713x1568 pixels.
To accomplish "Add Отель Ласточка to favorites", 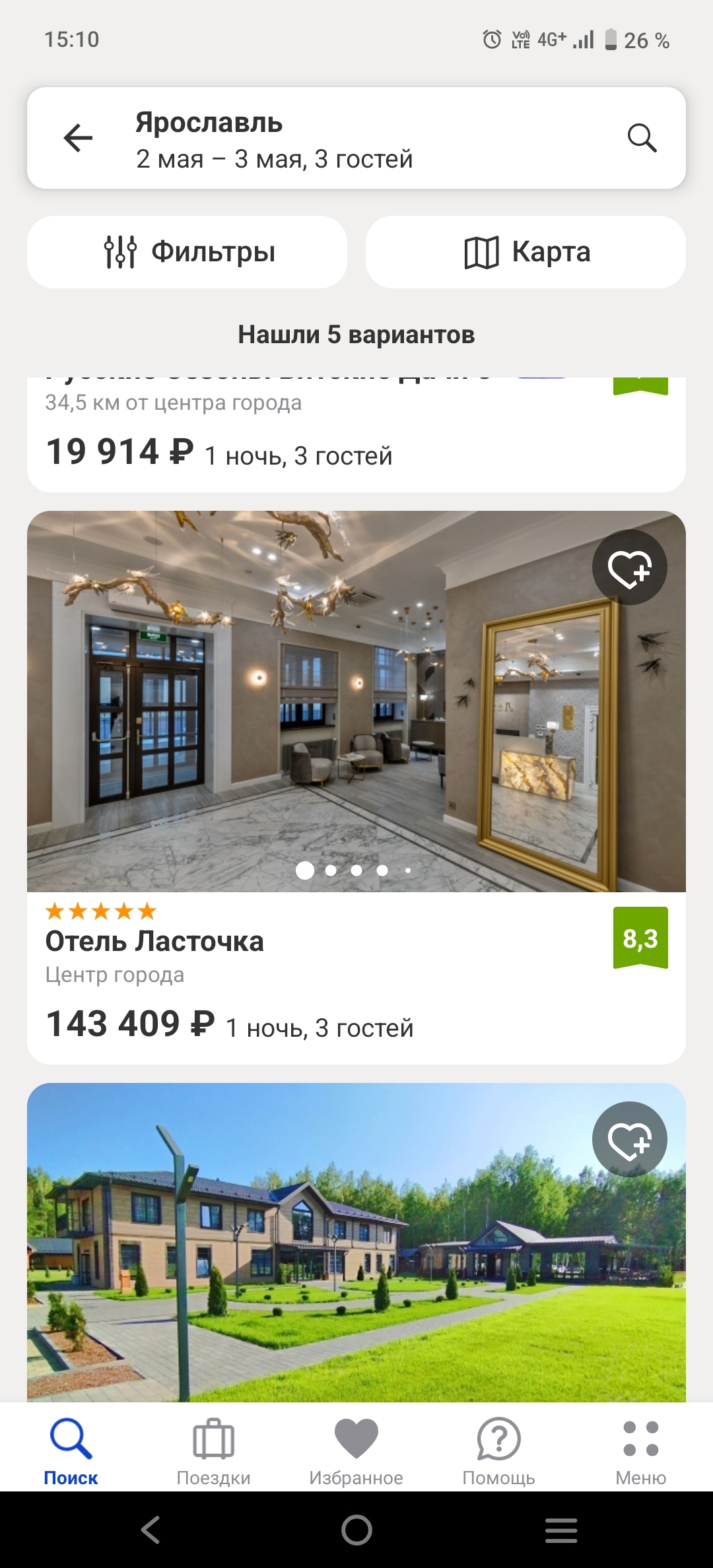I will click(x=629, y=568).
